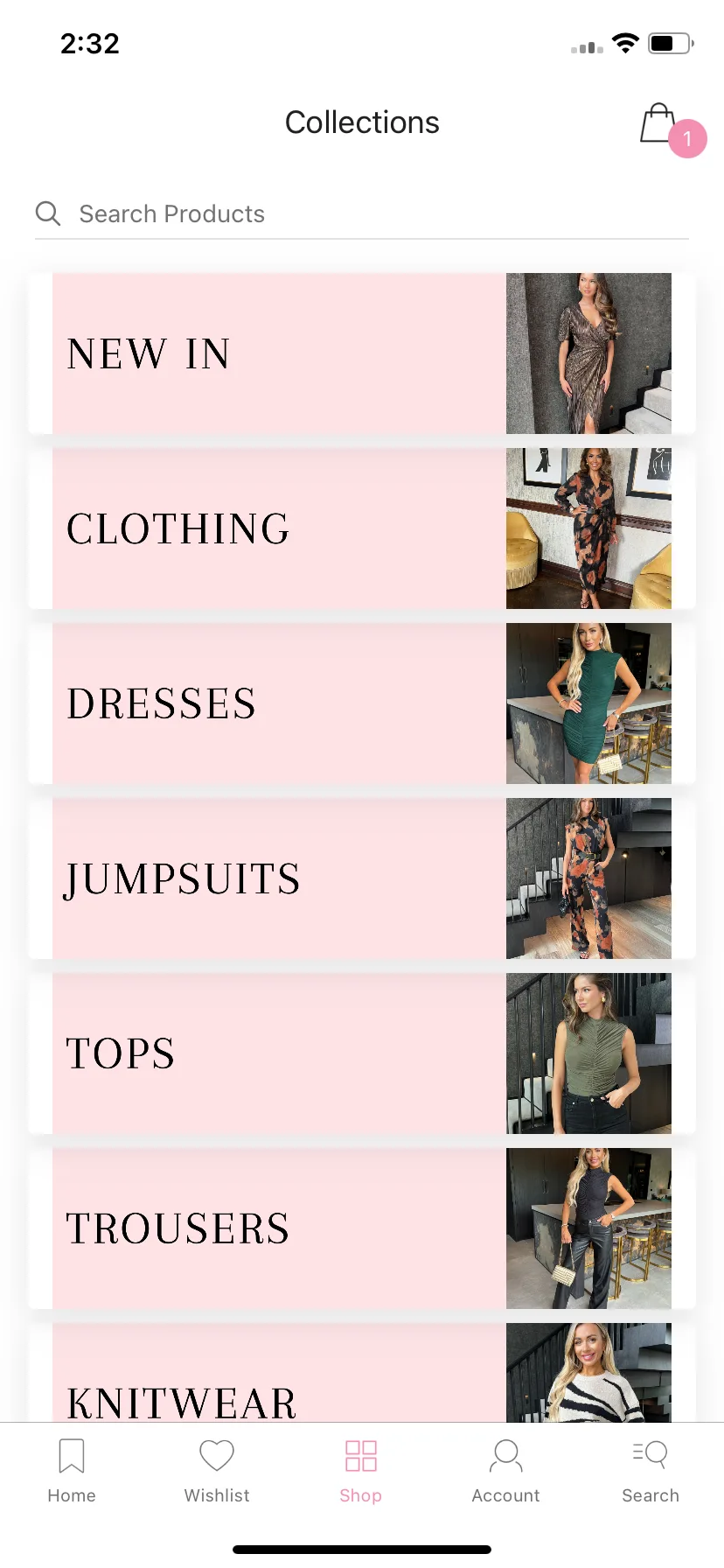The height and width of the screenshot is (1568, 724).
Task: Switch to the Home tab
Action: pos(72,1472)
